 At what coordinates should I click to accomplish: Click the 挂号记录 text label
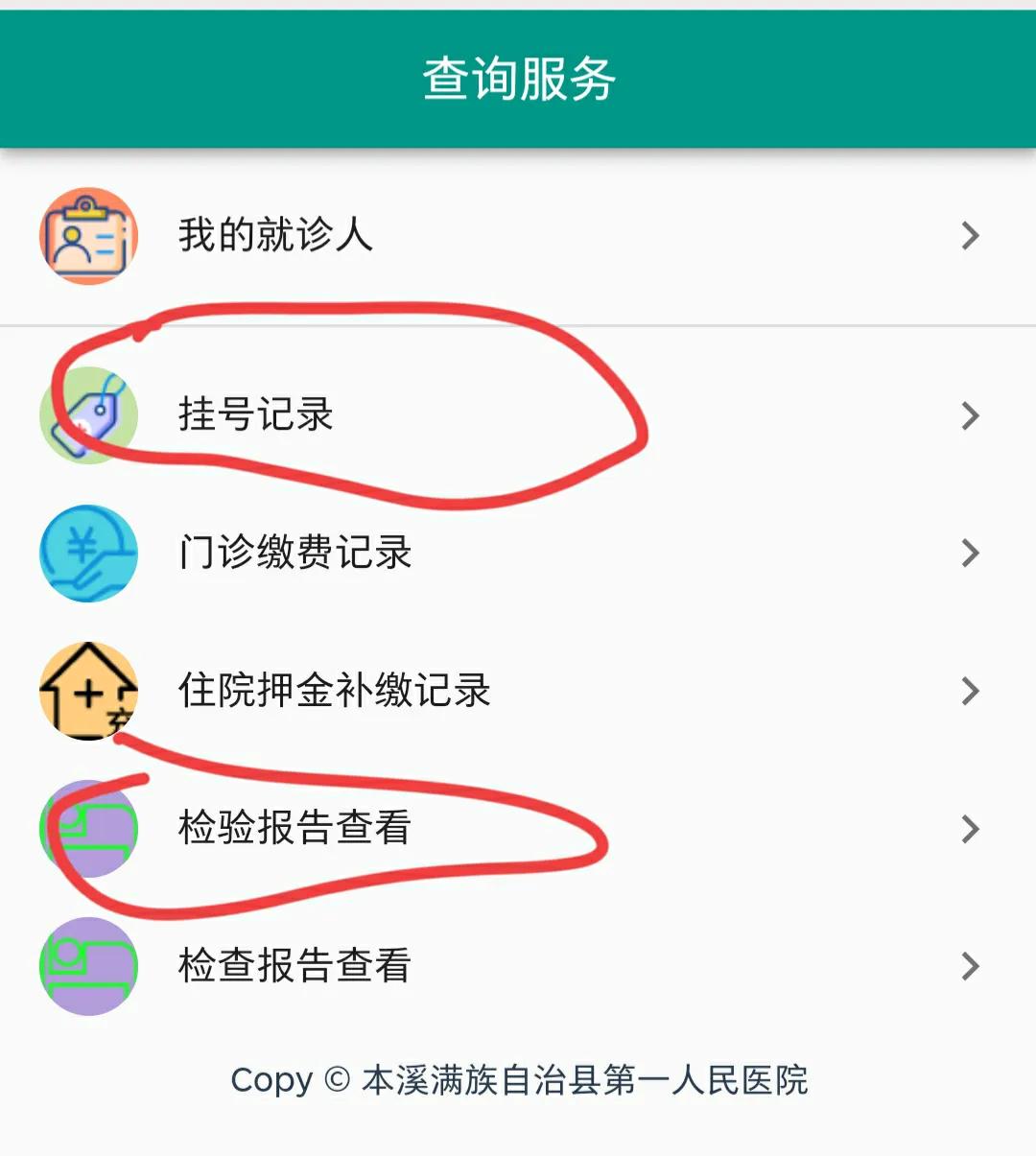252,415
